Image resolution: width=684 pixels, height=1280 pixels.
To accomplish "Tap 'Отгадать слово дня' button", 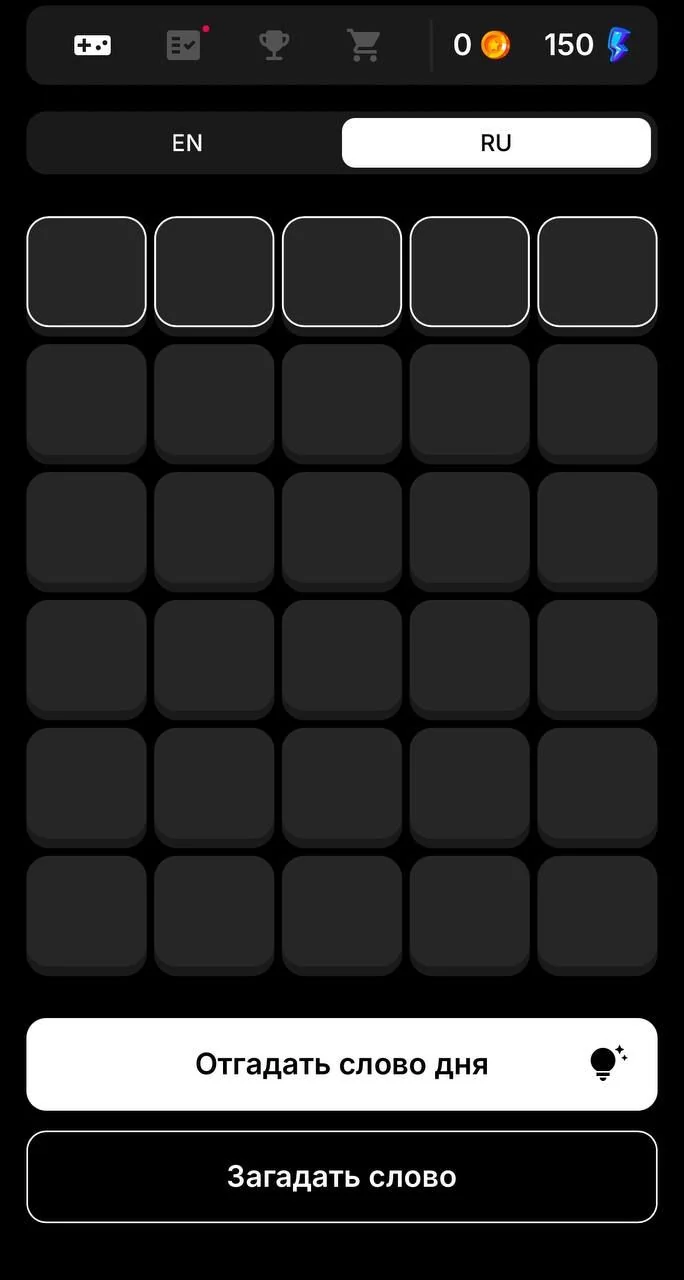I will click(342, 1064).
